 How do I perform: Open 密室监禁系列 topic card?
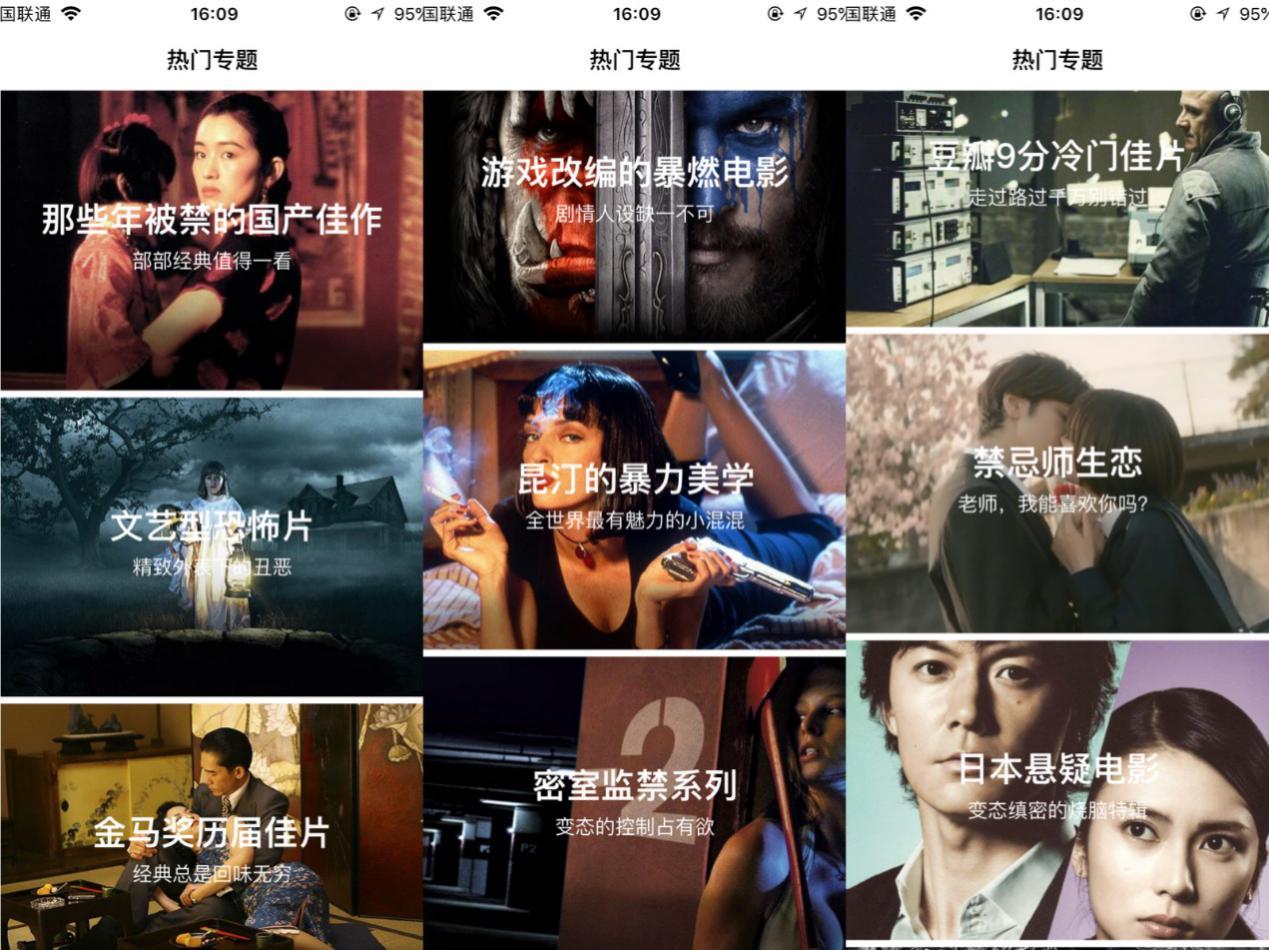click(634, 802)
